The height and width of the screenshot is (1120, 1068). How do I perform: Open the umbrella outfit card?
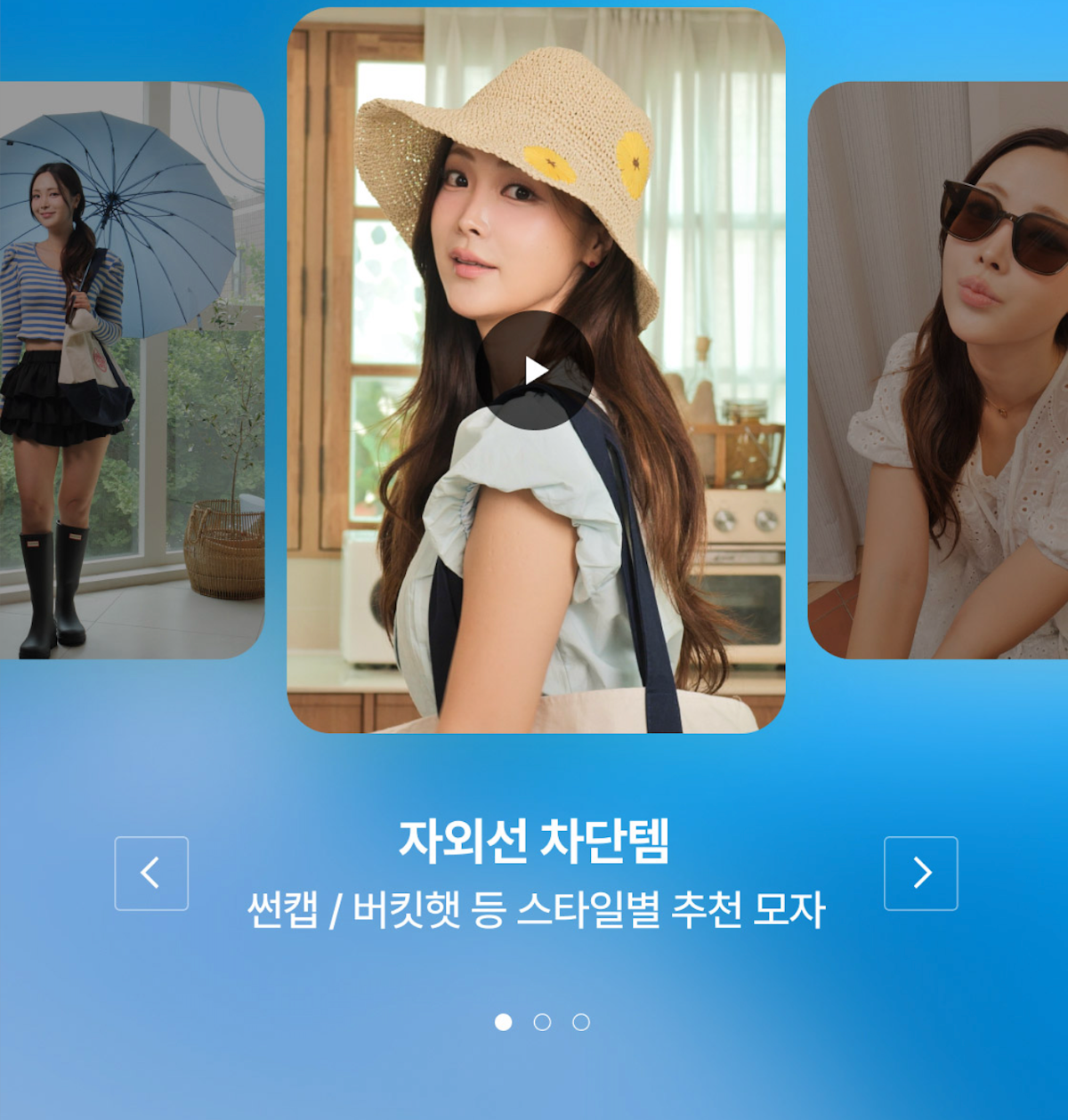[x=132, y=370]
